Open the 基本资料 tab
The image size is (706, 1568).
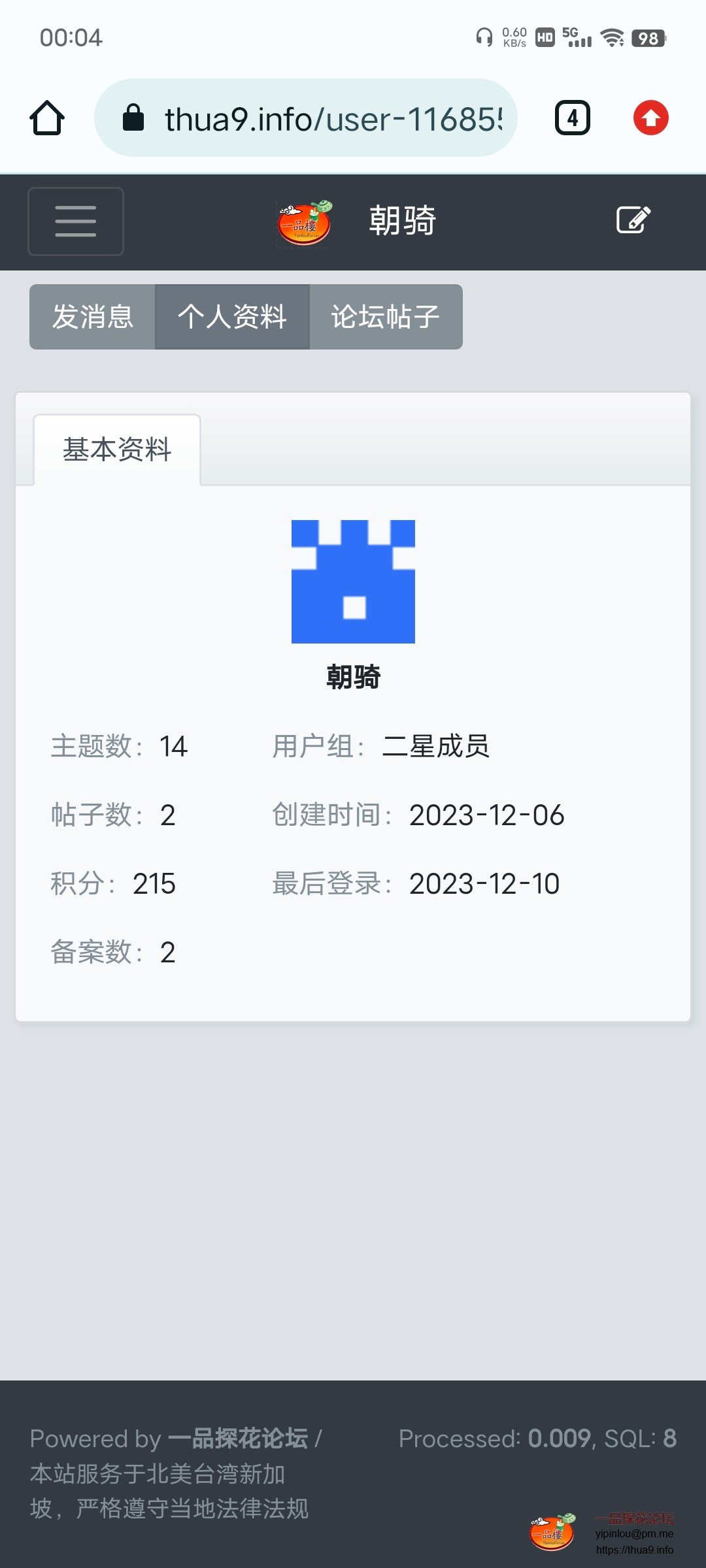click(116, 448)
